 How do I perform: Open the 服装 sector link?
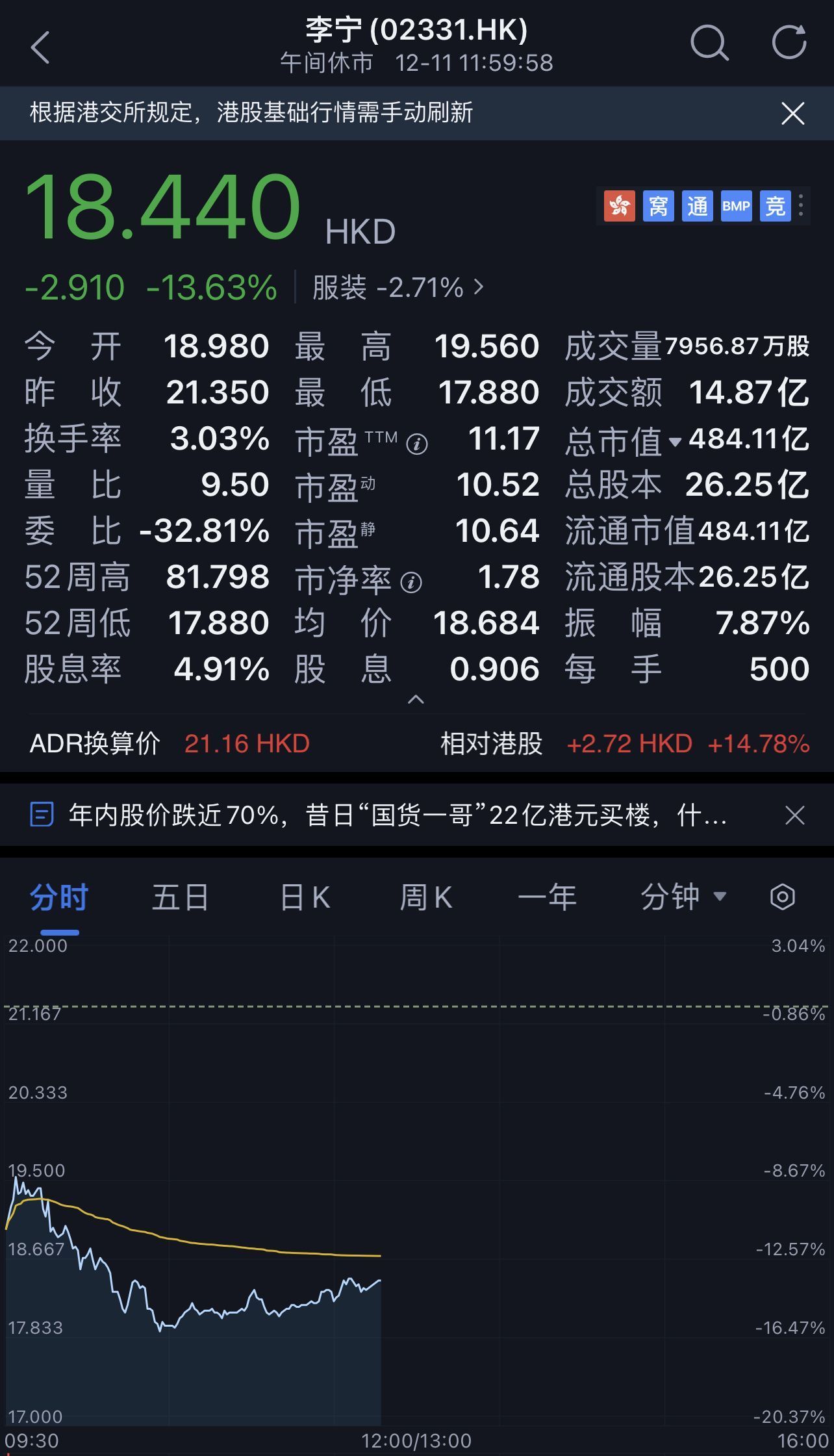pos(398,287)
